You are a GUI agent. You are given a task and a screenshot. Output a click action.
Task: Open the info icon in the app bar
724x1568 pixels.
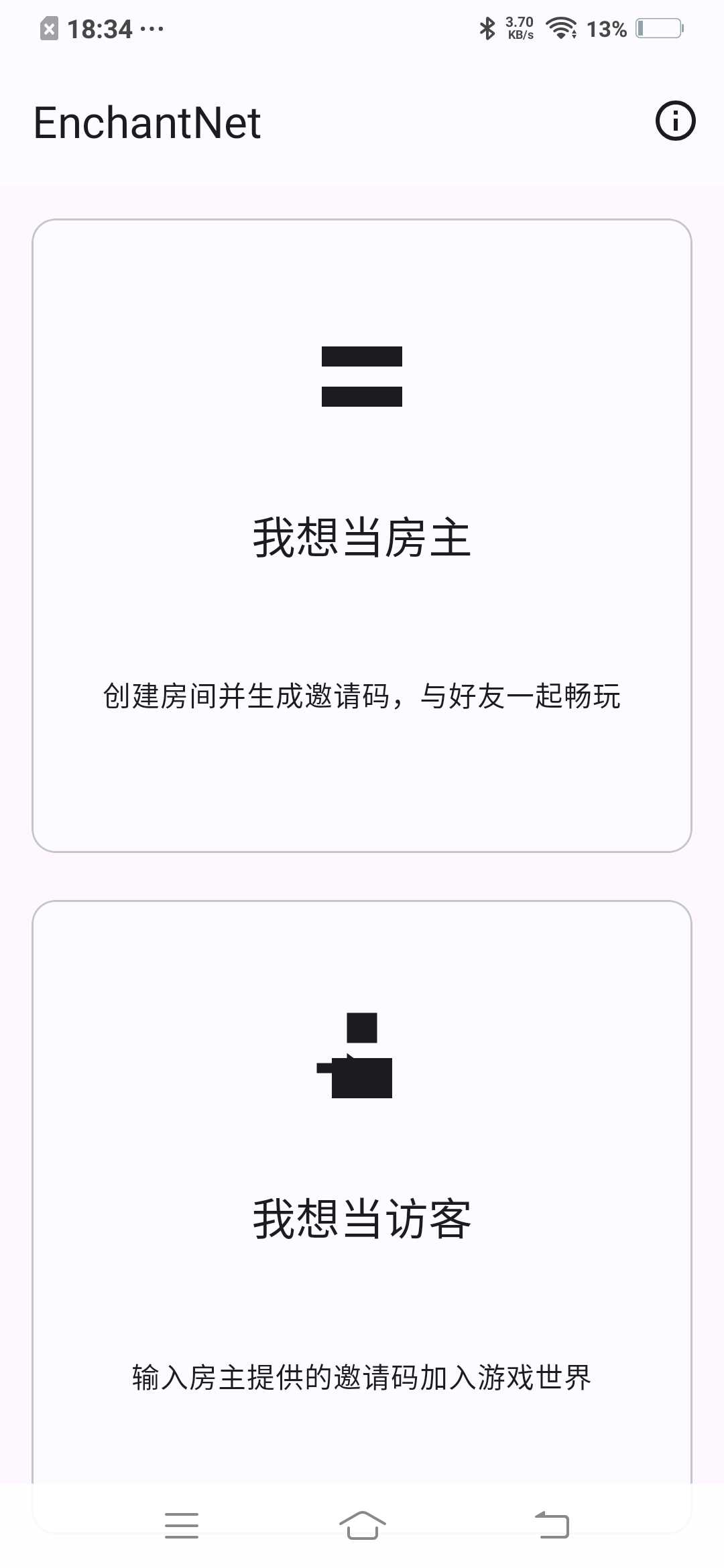tap(675, 121)
